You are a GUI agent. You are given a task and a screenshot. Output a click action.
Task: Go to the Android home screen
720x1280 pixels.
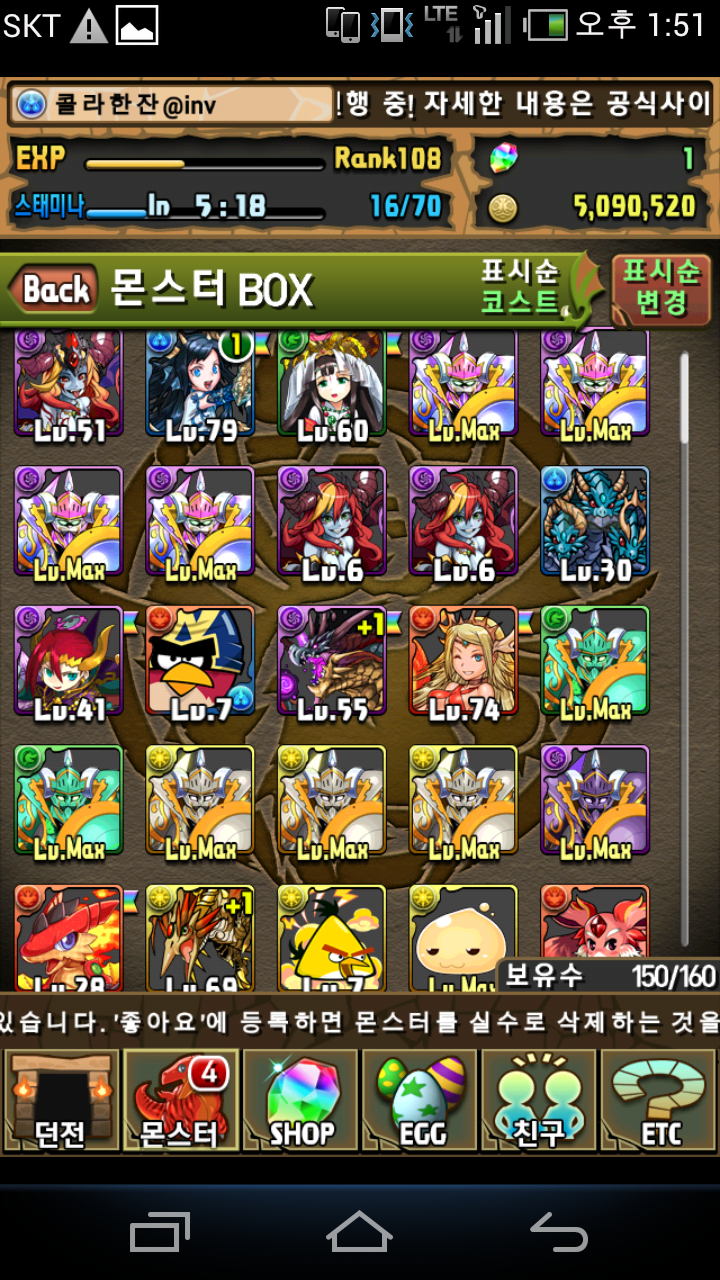coord(359,1232)
